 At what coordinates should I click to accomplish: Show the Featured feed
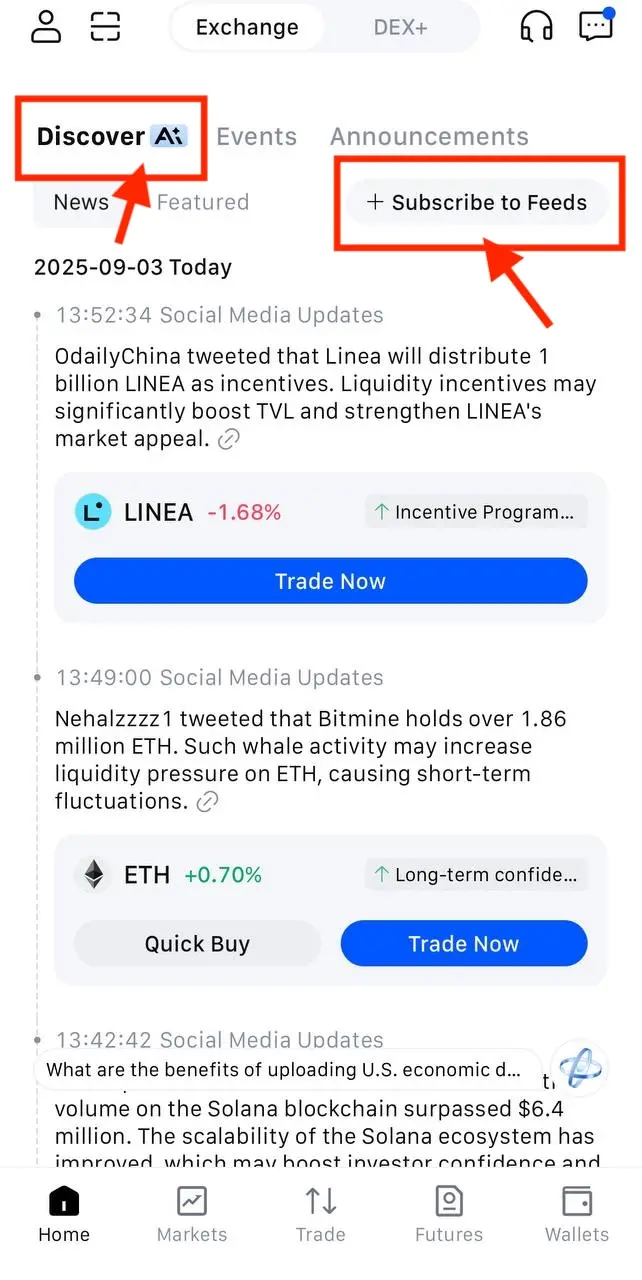(x=202, y=202)
